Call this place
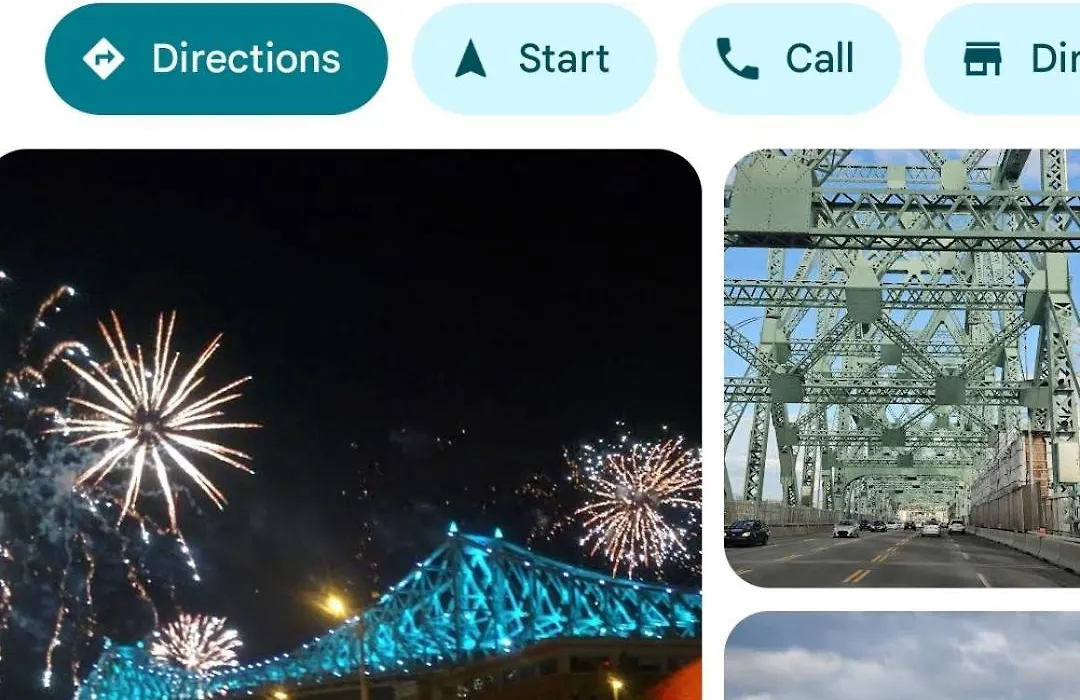The width and height of the screenshot is (1080, 700). 789,59
